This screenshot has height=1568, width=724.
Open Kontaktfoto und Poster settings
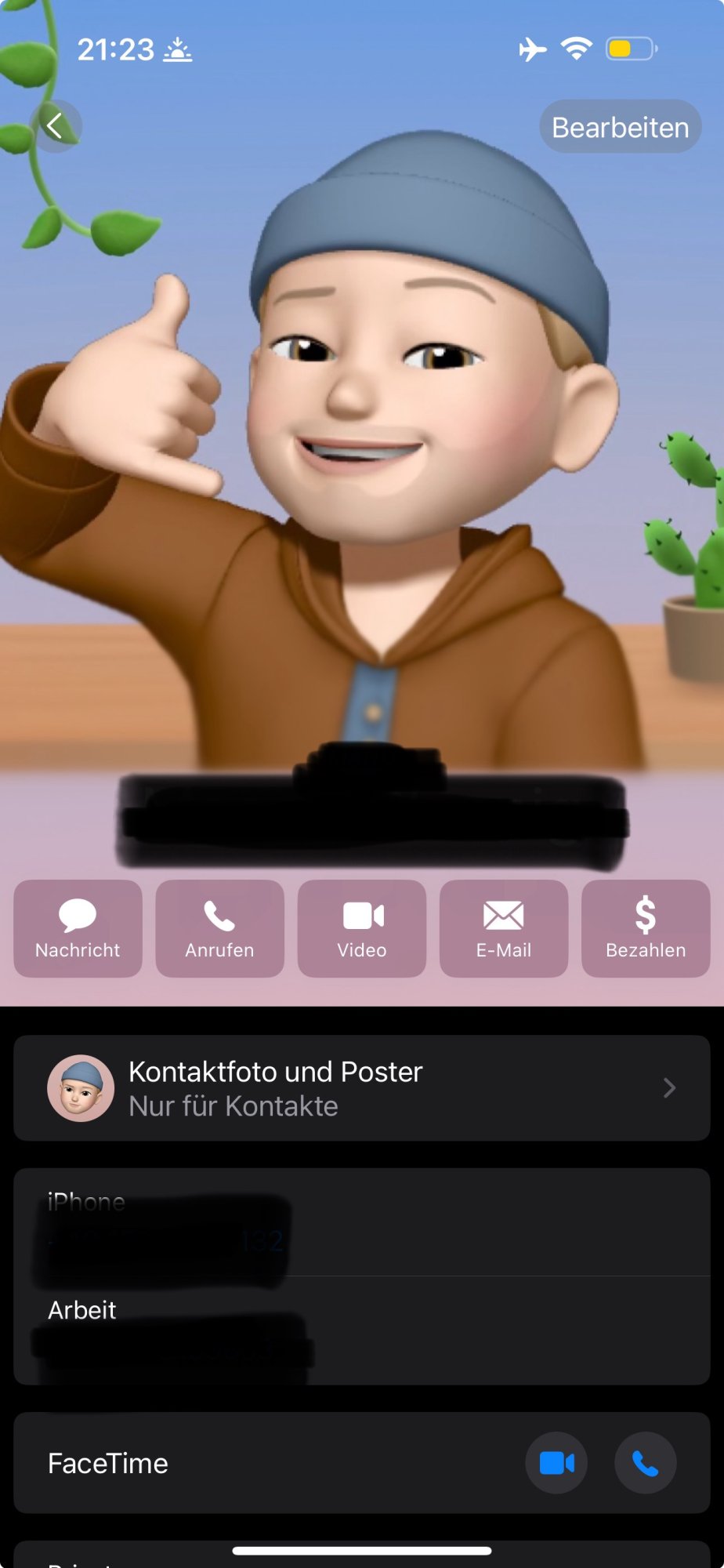point(362,1088)
